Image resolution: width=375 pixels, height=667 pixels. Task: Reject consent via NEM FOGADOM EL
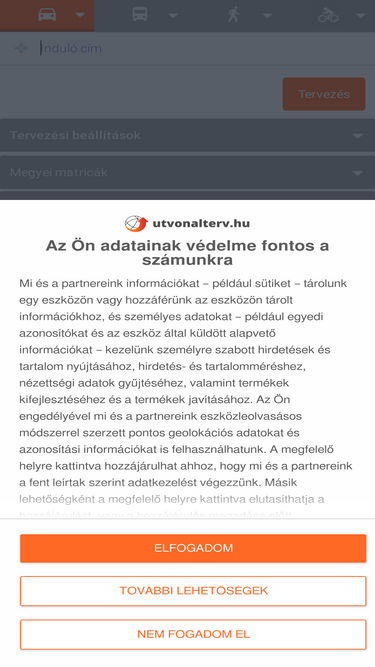pos(193,634)
